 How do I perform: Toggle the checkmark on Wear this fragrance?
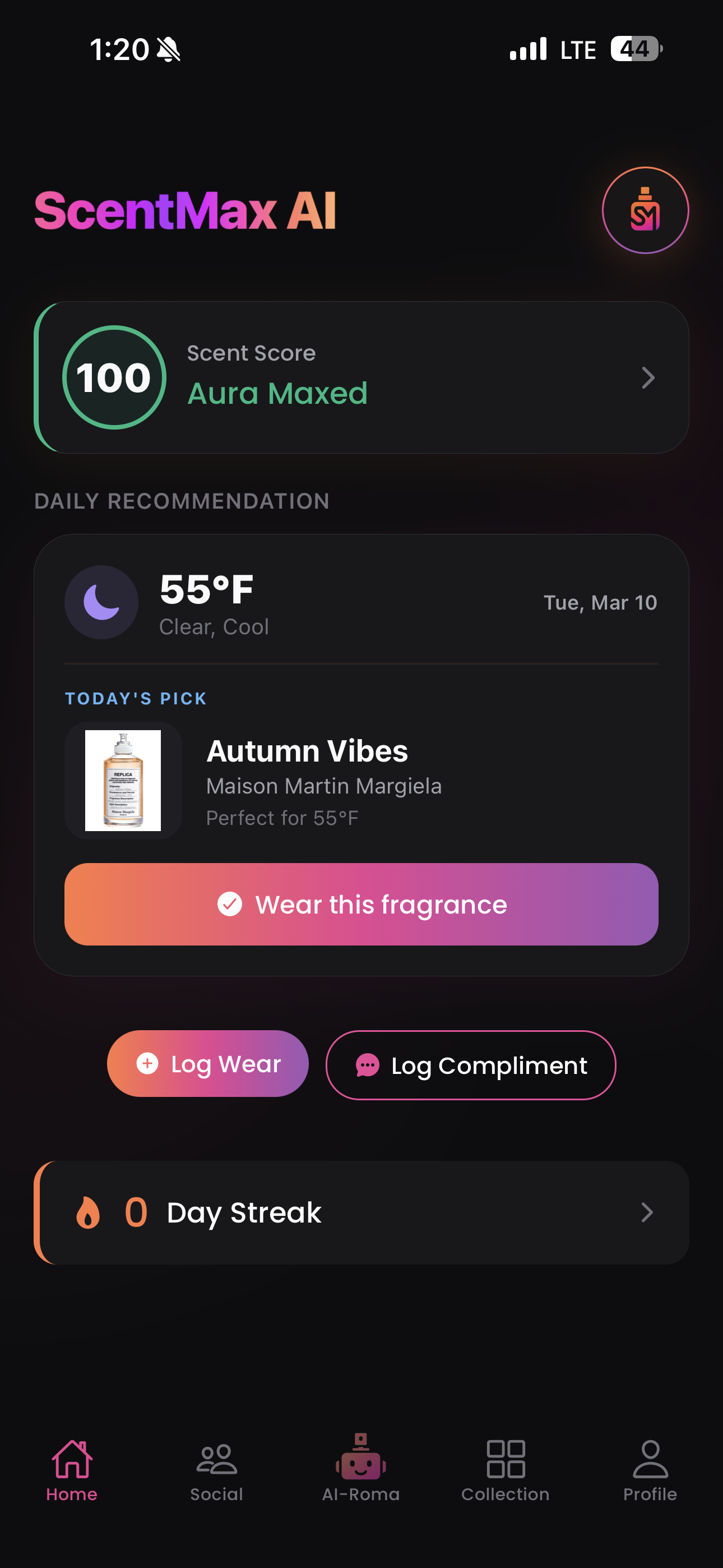(x=229, y=905)
